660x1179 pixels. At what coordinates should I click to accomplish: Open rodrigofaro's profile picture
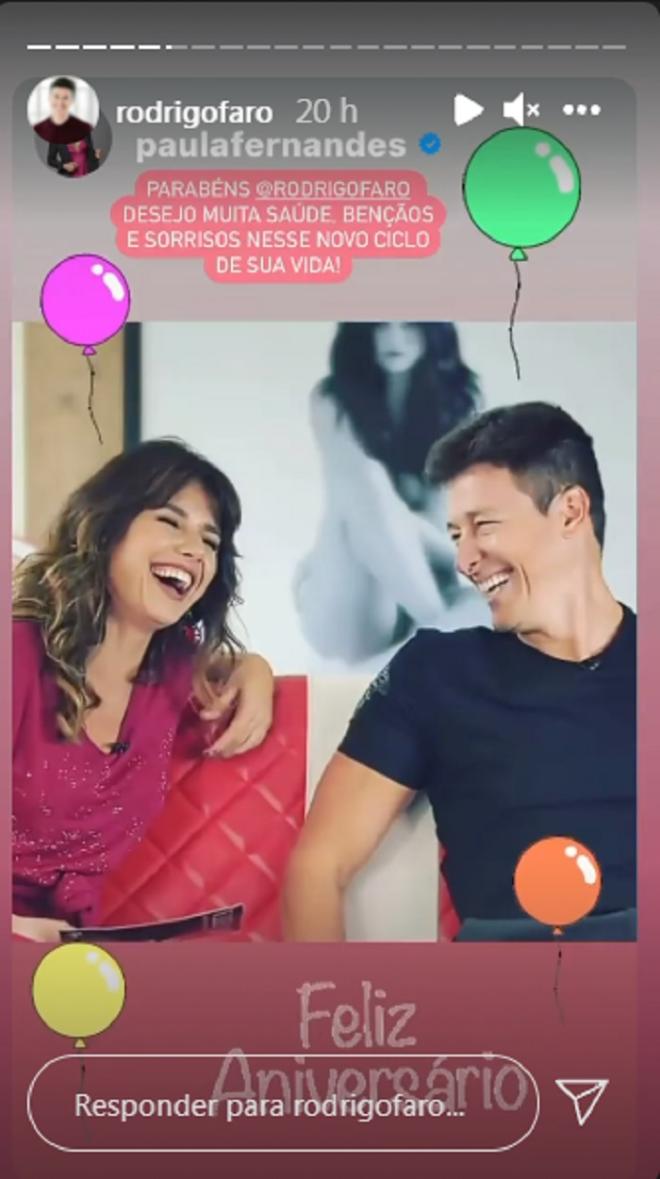63,105
